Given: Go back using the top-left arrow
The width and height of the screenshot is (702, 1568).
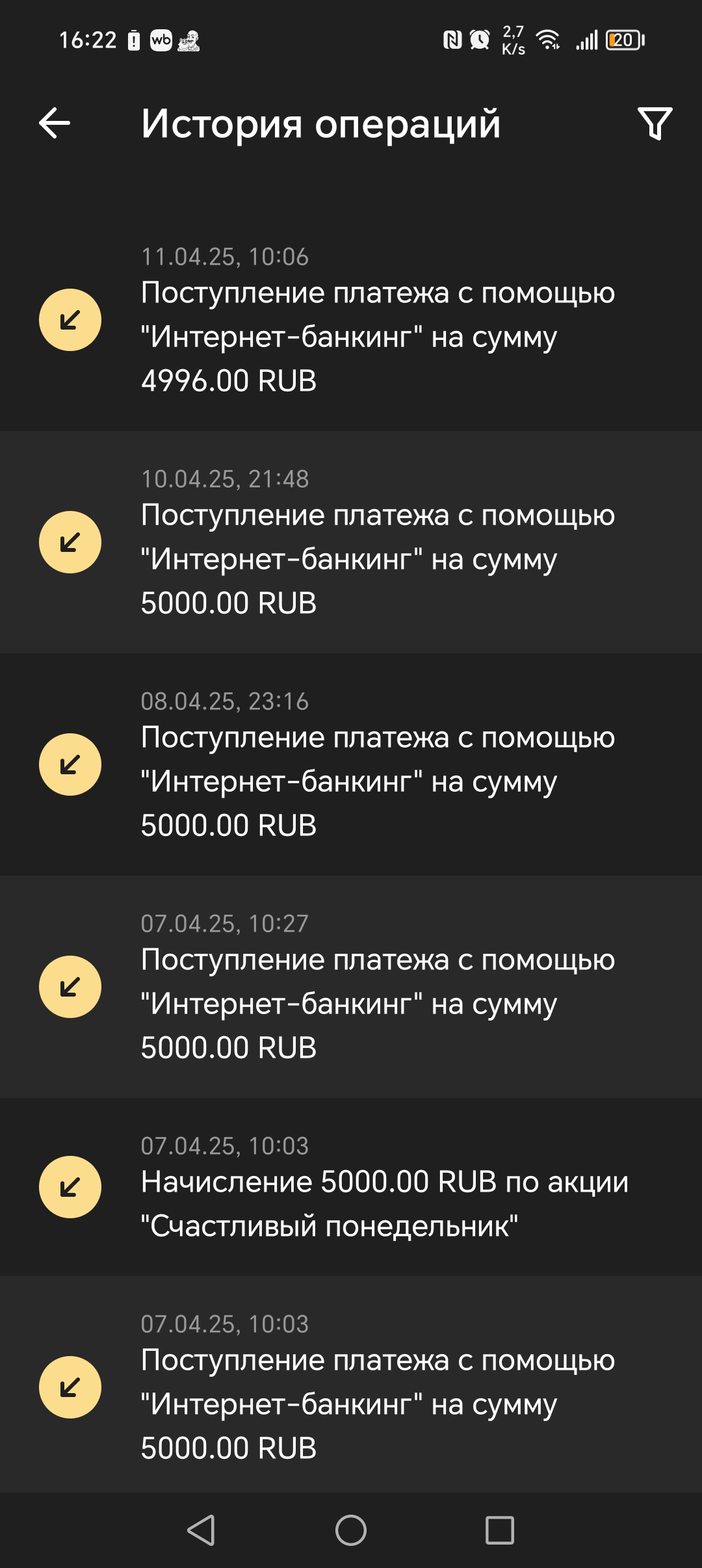Looking at the screenshot, I should coord(55,124).
